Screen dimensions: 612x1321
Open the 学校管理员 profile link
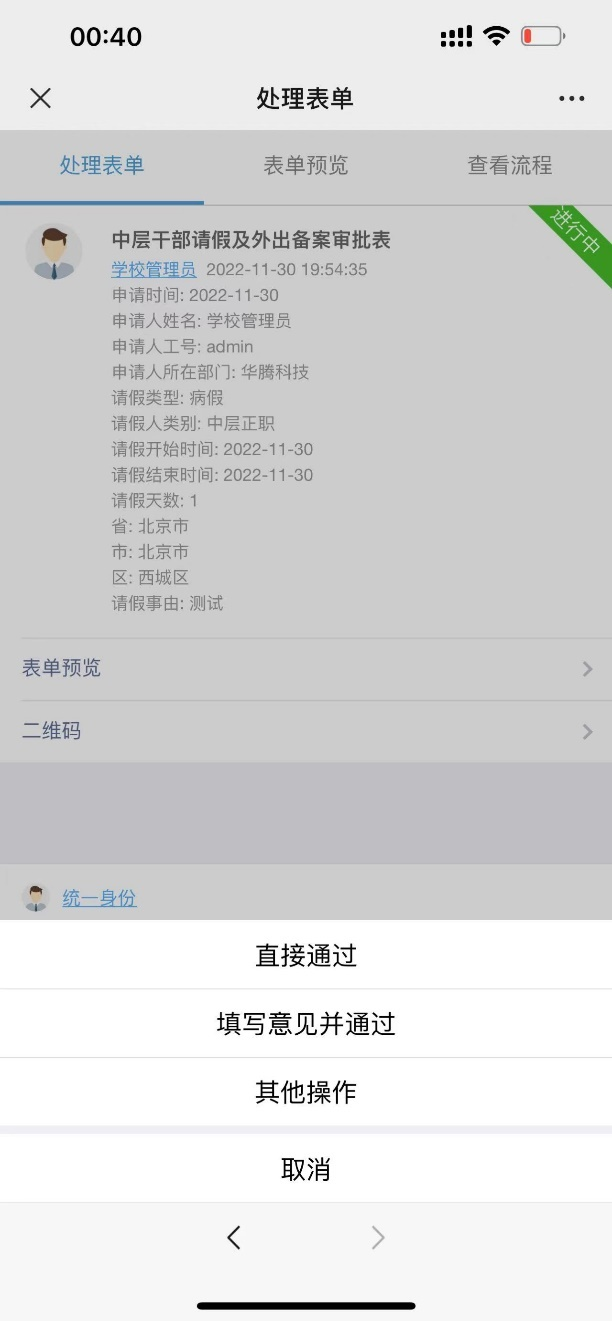(154, 269)
